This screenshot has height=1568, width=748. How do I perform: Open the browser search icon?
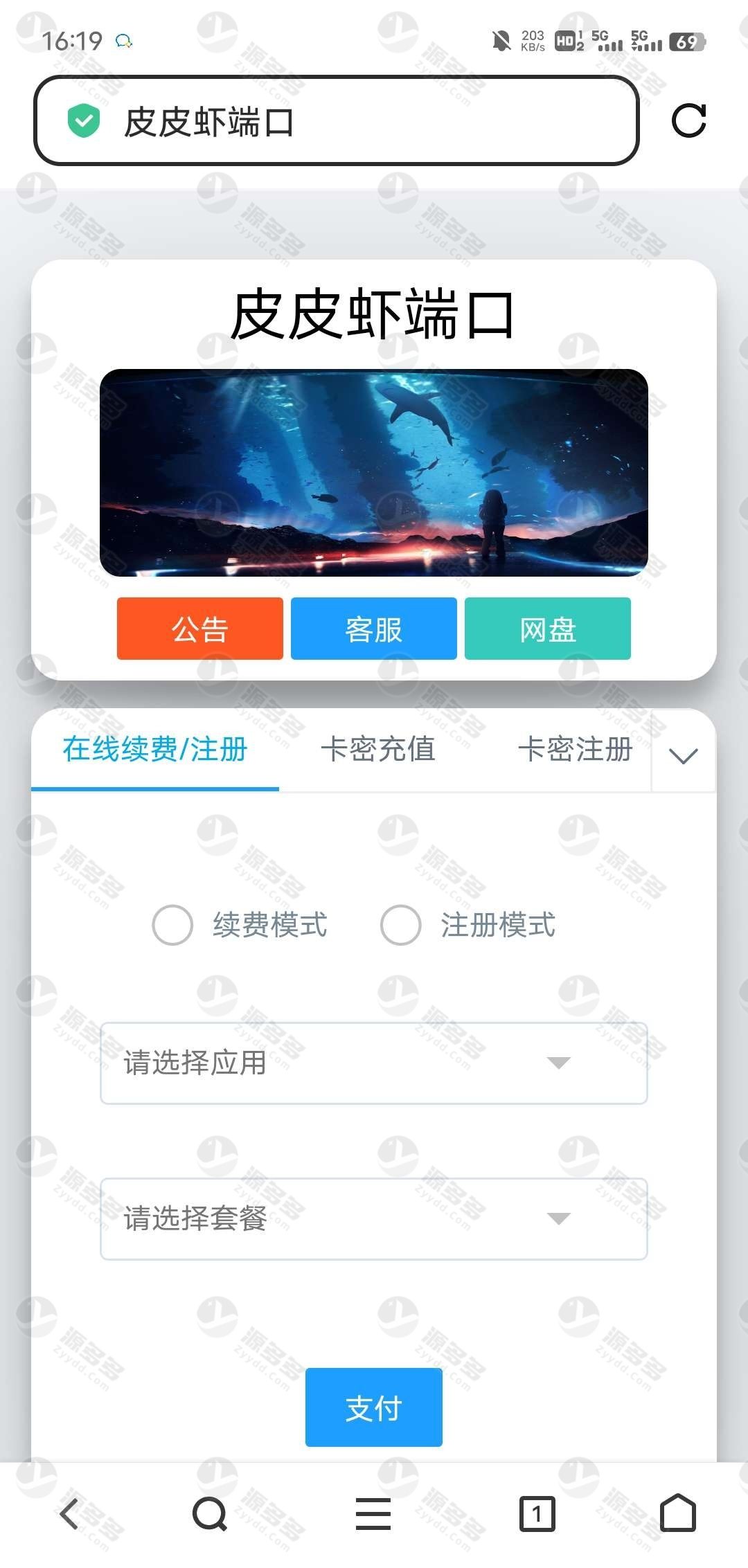point(210,1513)
